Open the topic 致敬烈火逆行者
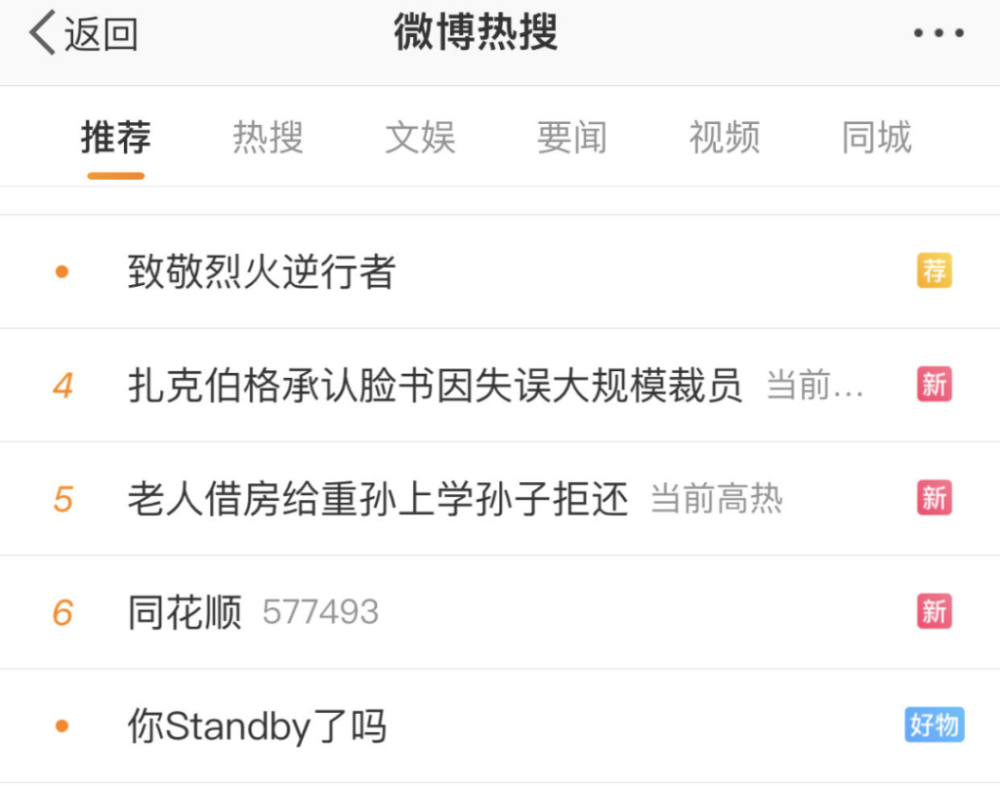Screen dimensions: 1000x786 pos(262,272)
